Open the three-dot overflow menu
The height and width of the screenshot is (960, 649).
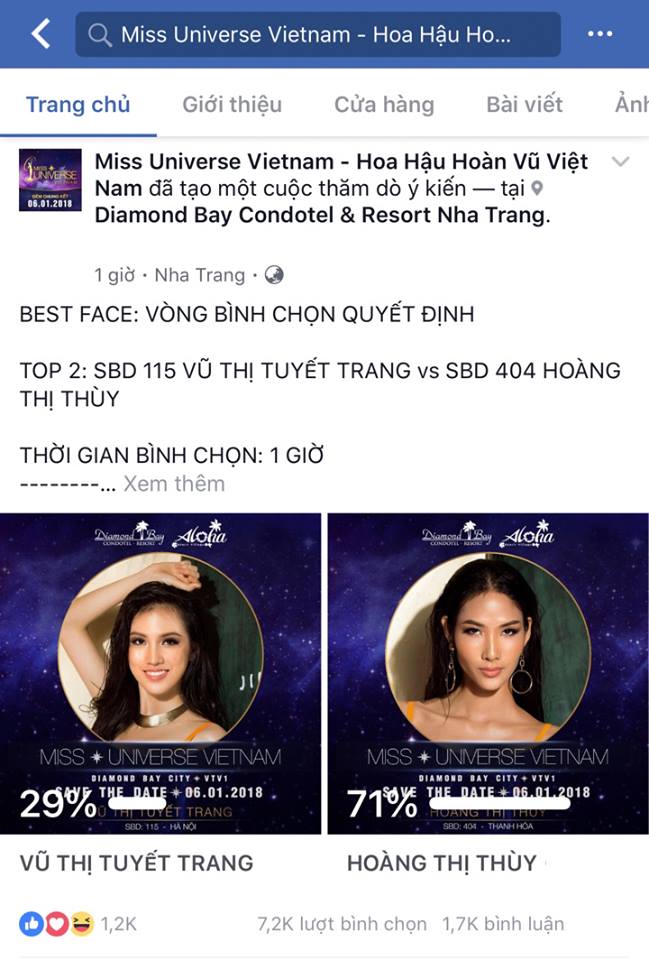pos(599,34)
